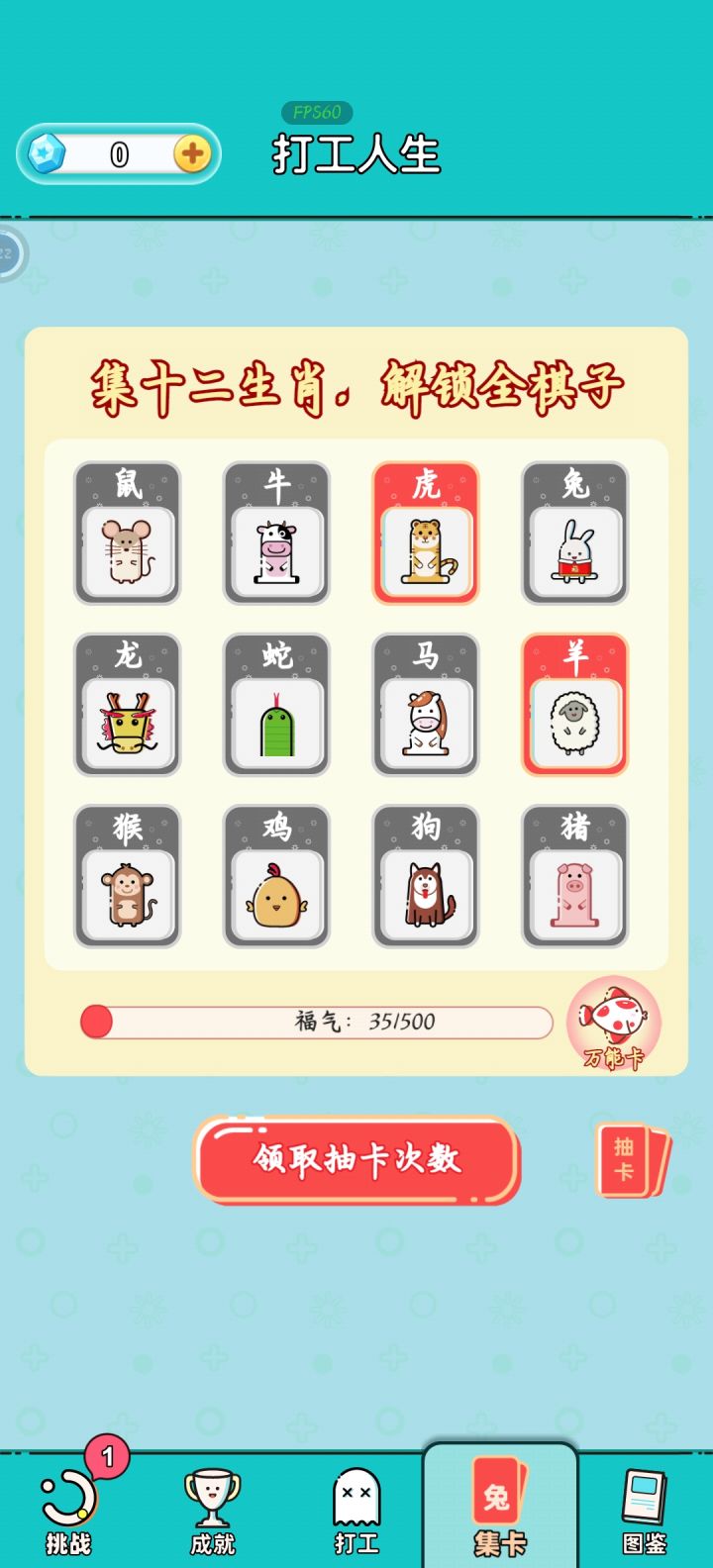Select the 鸡 chicken card
The width and height of the screenshot is (713, 1568).
276,877
